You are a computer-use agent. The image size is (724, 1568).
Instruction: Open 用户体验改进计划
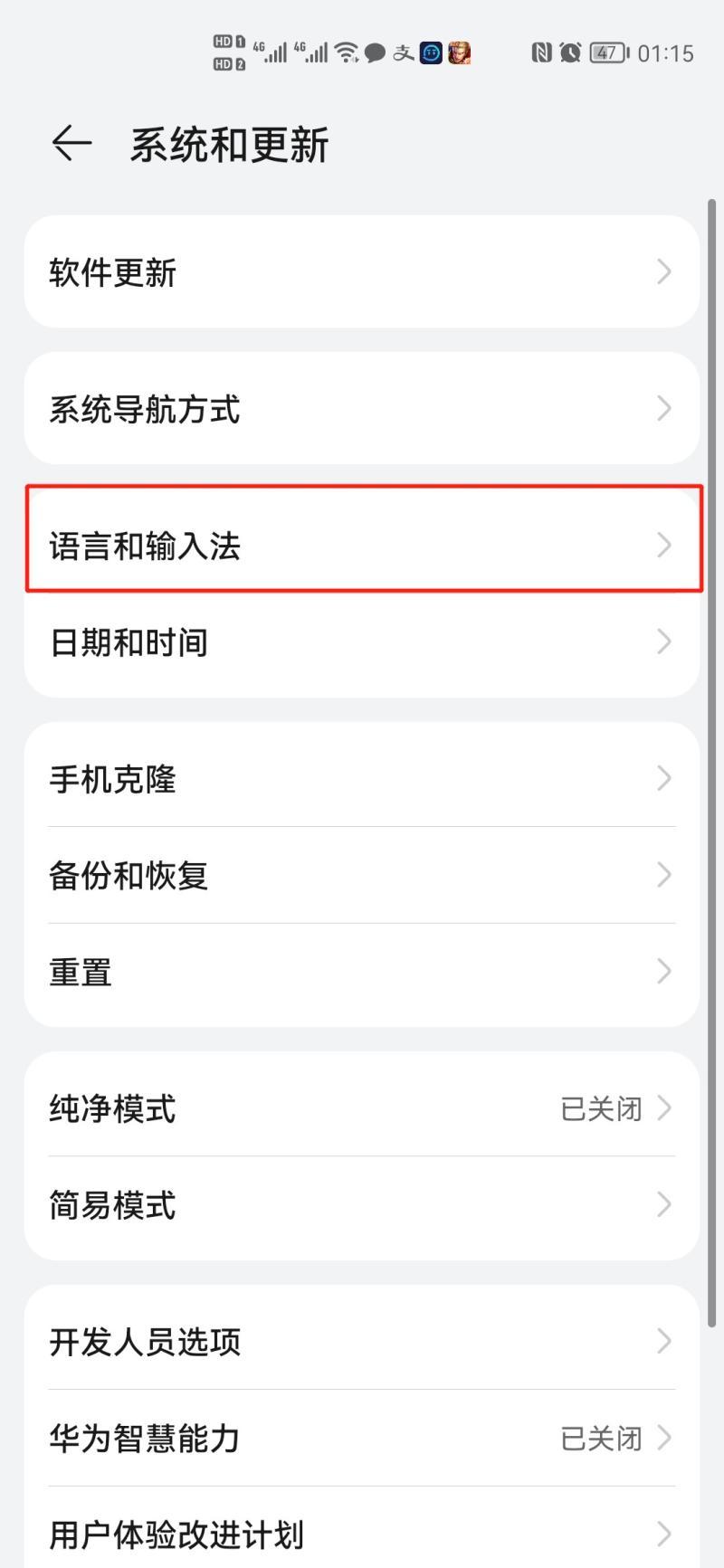[x=362, y=1534]
